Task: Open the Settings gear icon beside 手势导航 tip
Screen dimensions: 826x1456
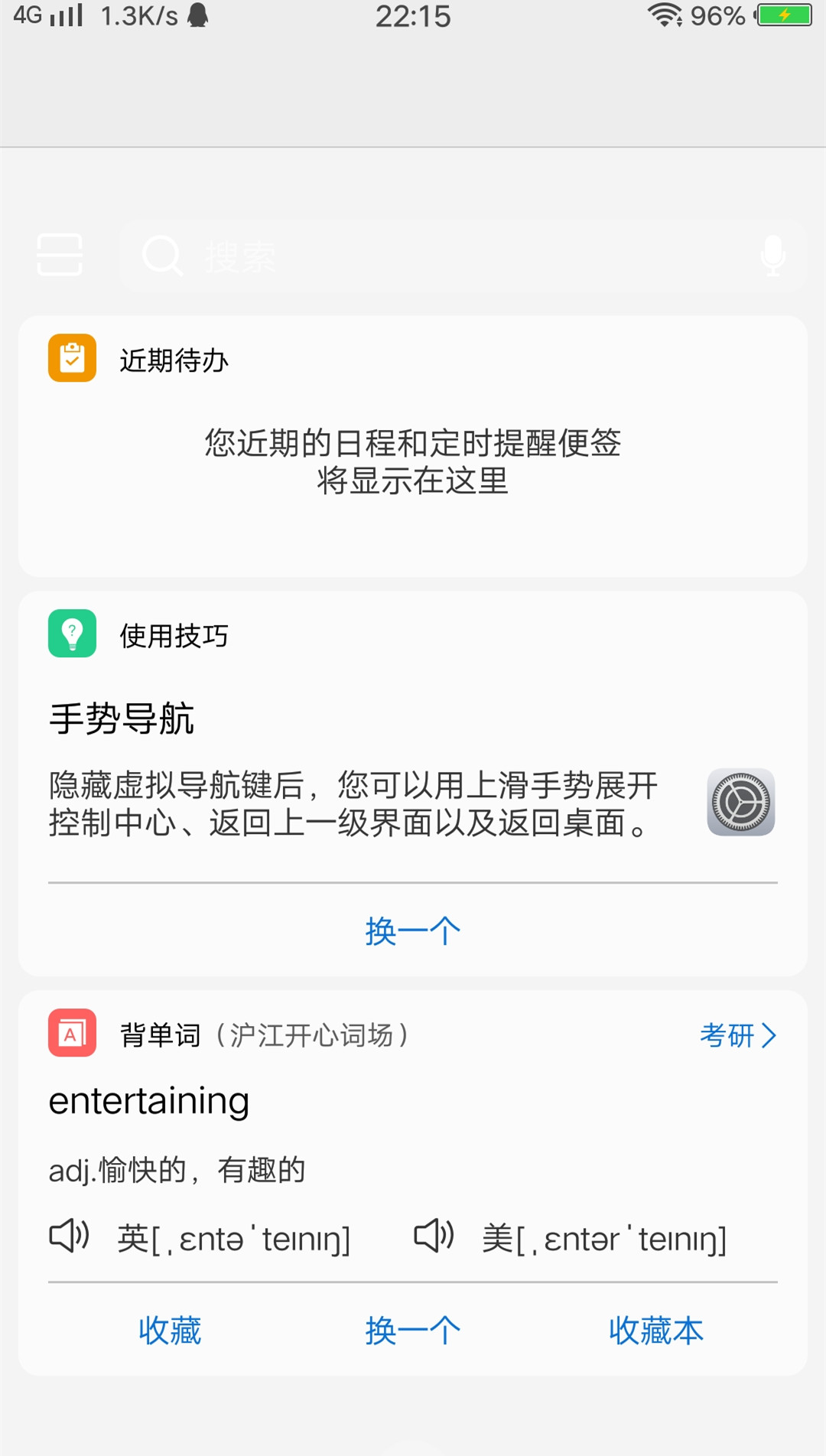Action: (740, 803)
